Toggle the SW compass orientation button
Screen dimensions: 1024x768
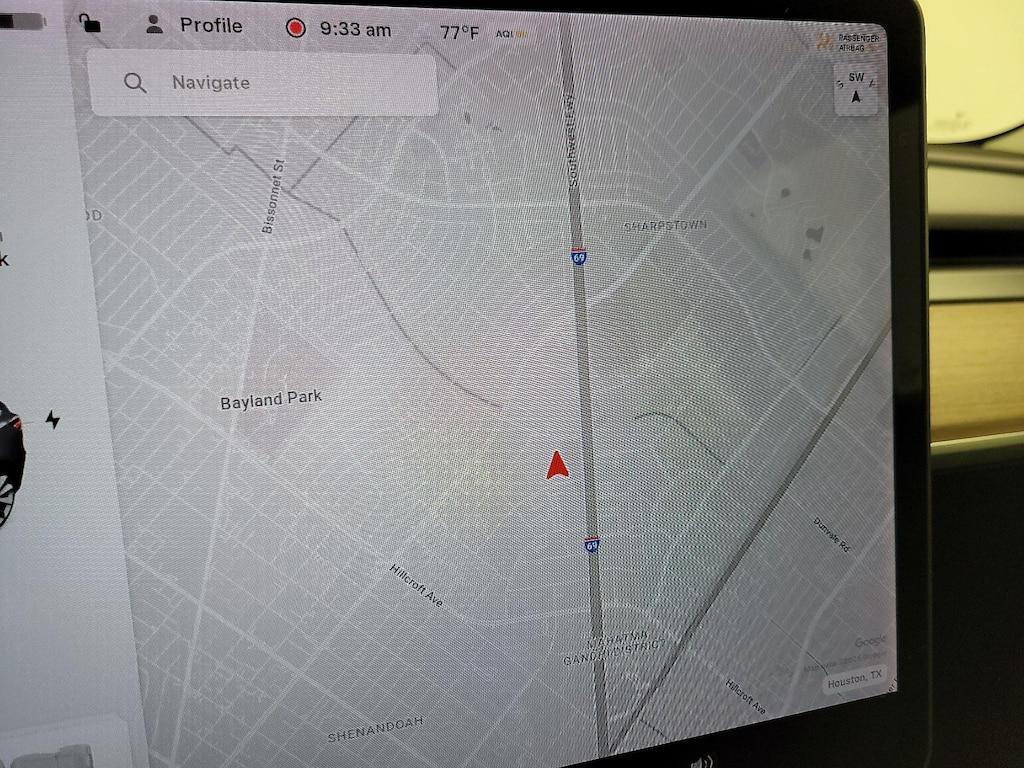pyautogui.click(x=856, y=88)
